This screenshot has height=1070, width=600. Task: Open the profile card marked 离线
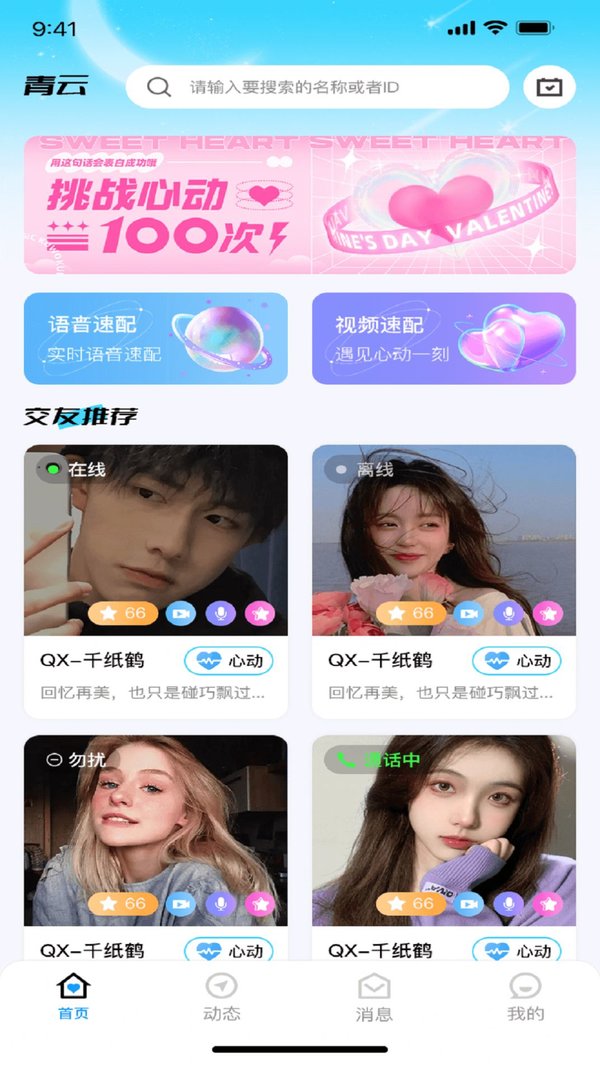coord(444,540)
